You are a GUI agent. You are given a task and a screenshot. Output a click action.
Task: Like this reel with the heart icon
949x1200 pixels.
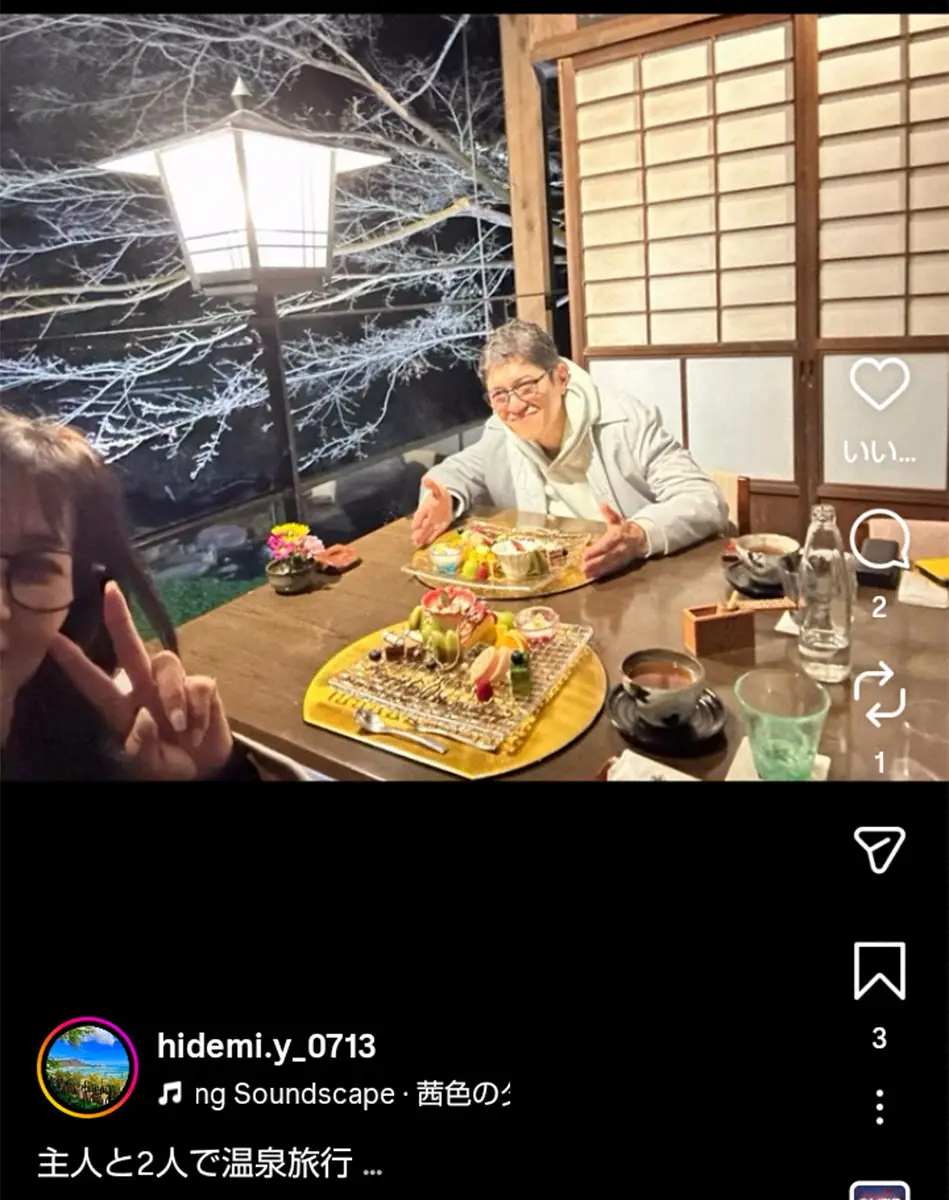[879, 385]
